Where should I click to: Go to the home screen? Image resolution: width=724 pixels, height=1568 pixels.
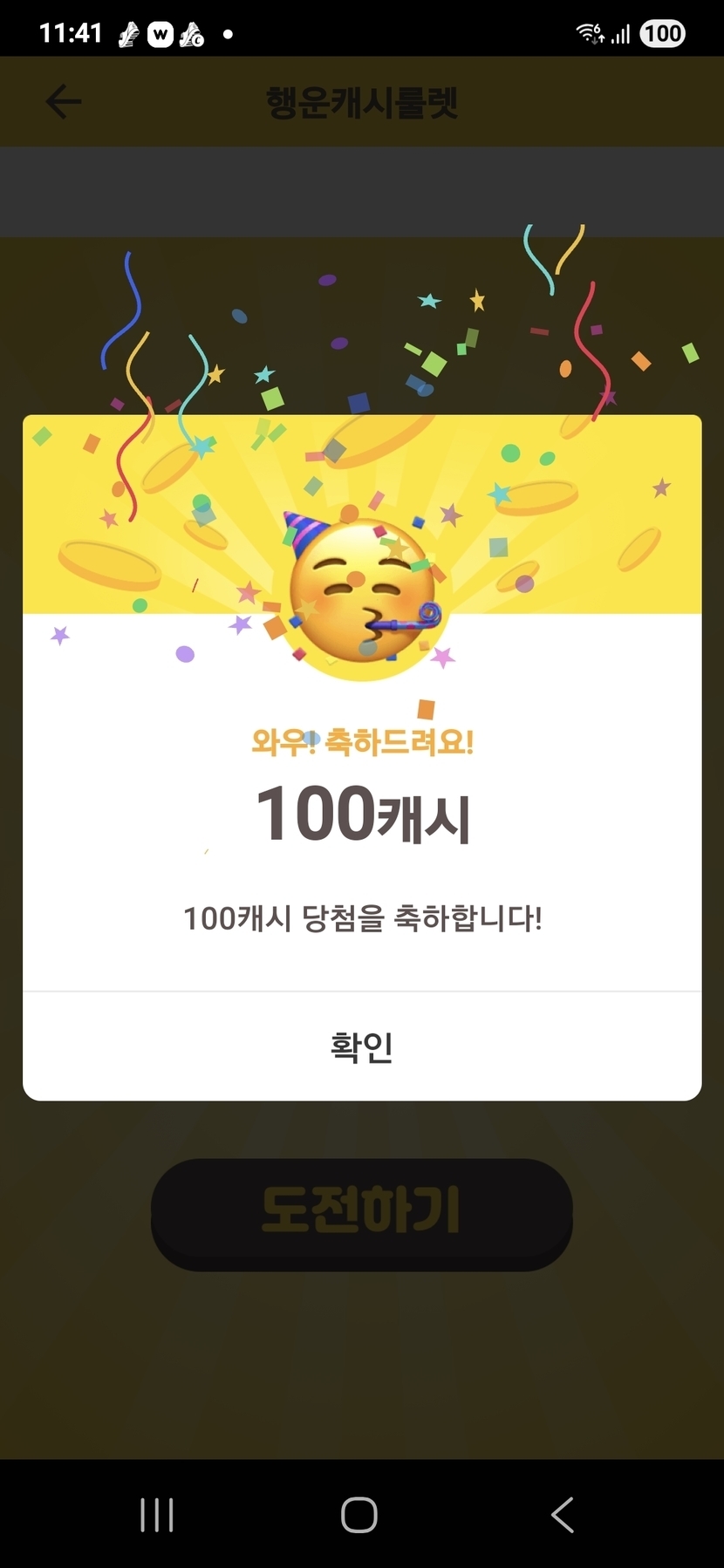[359, 1515]
